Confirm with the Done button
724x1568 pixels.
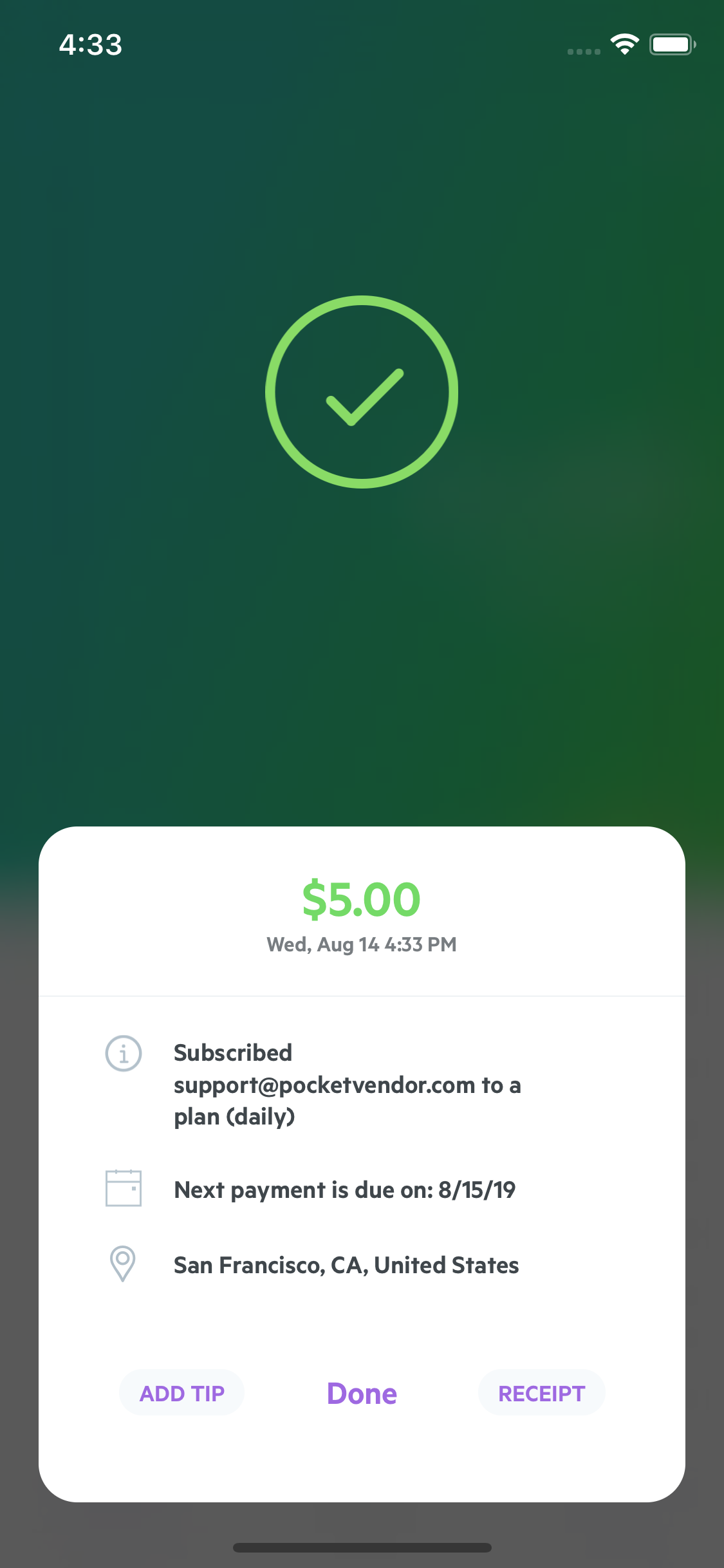pos(362,1394)
